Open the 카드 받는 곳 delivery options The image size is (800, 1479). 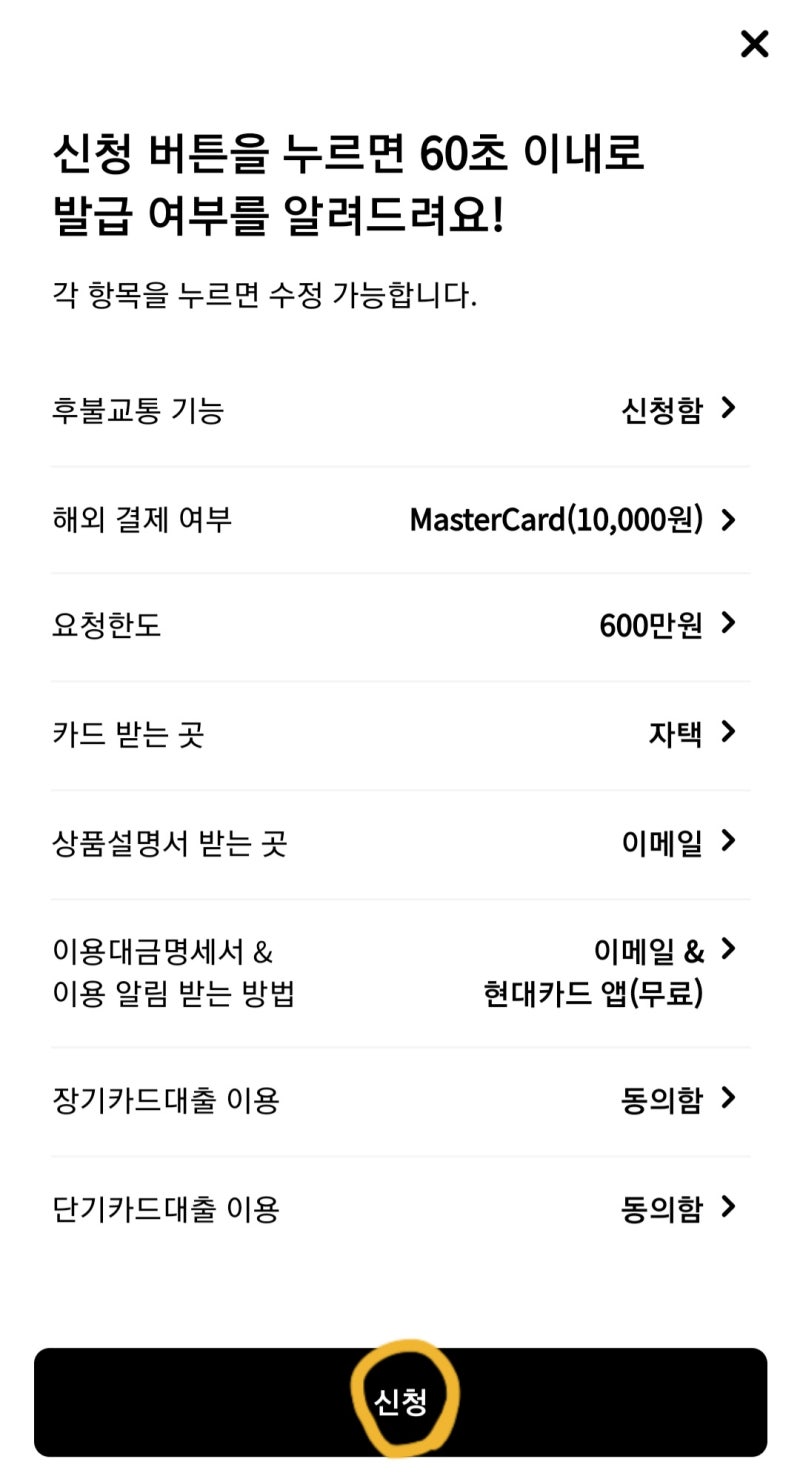point(400,732)
